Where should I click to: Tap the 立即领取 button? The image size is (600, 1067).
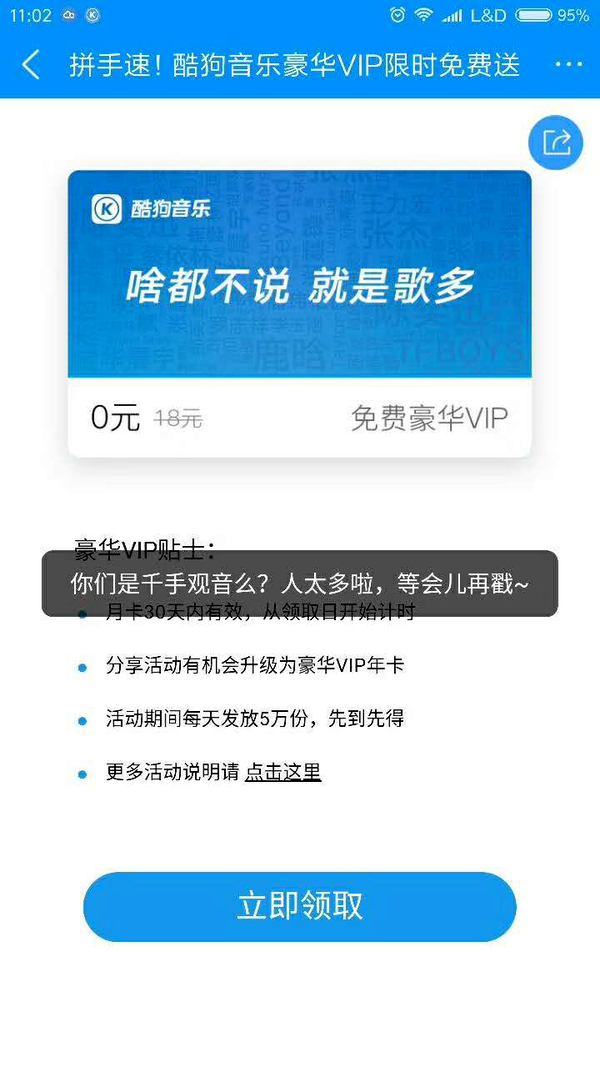coord(299,906)
